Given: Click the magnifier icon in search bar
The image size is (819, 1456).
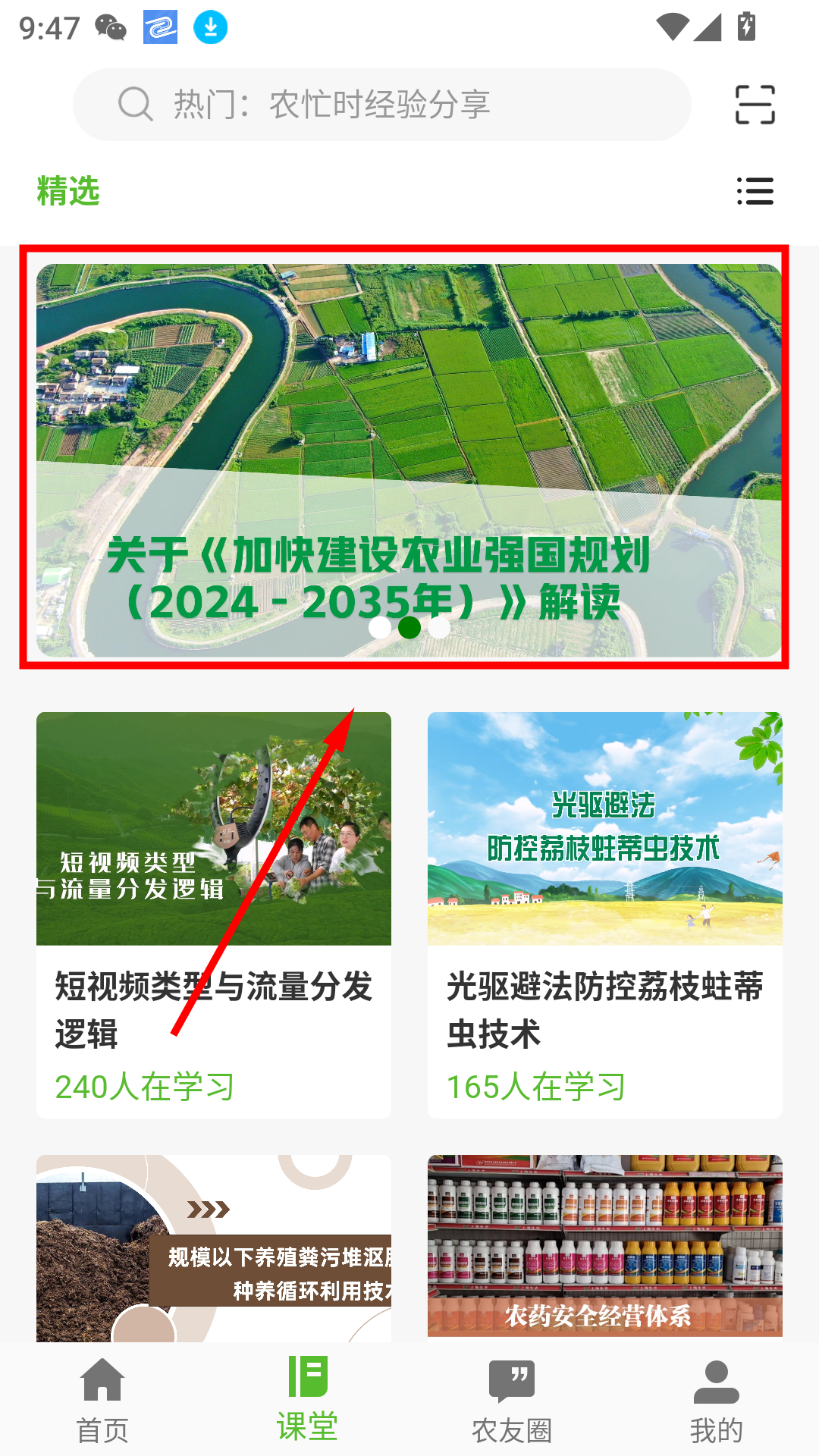Looking at the screenshot, I should point(135,104).
